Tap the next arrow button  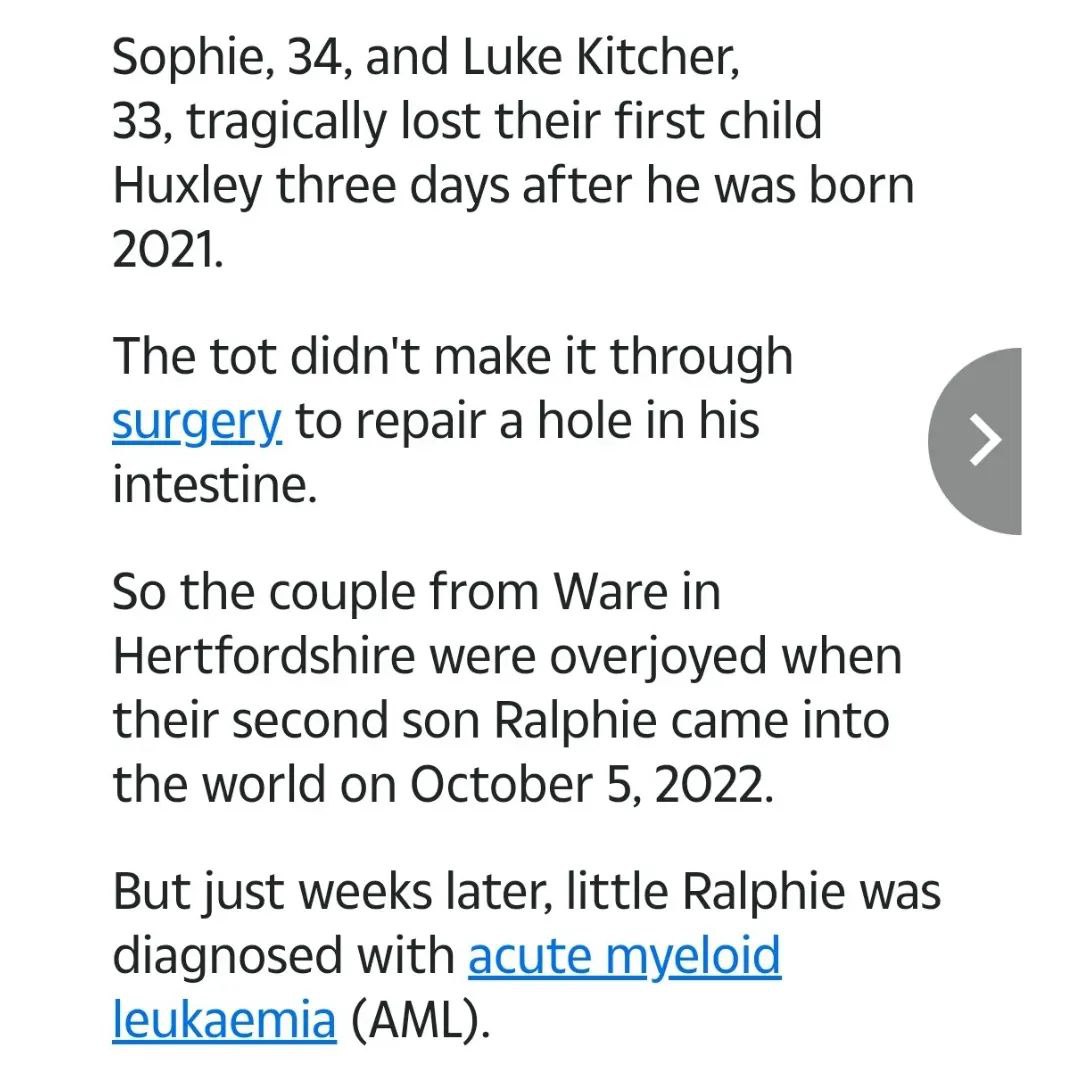(x=980, y=441)
